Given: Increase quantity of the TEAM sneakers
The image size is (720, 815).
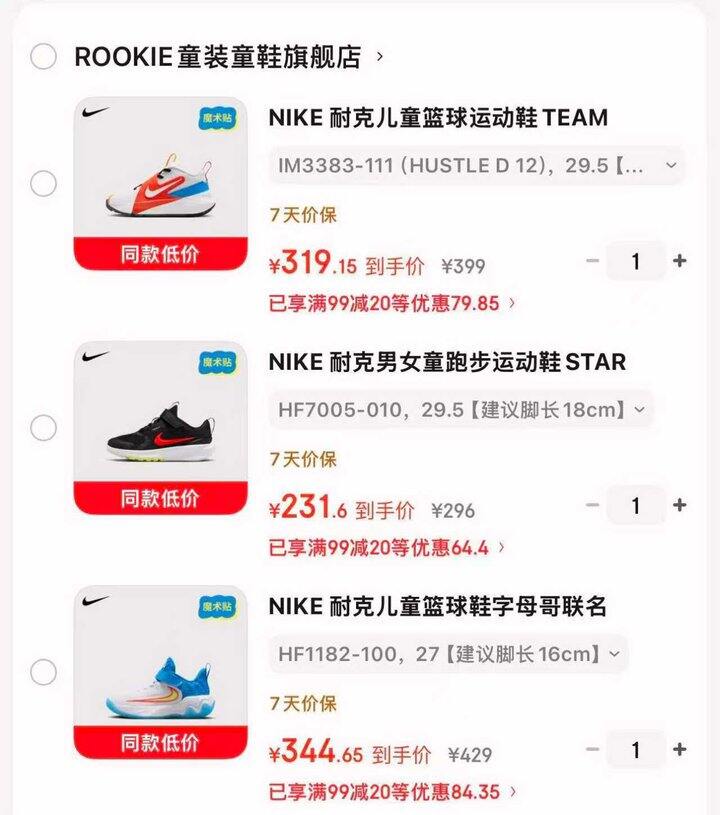Looking at the screenshot, I should (x=682, y=260).
